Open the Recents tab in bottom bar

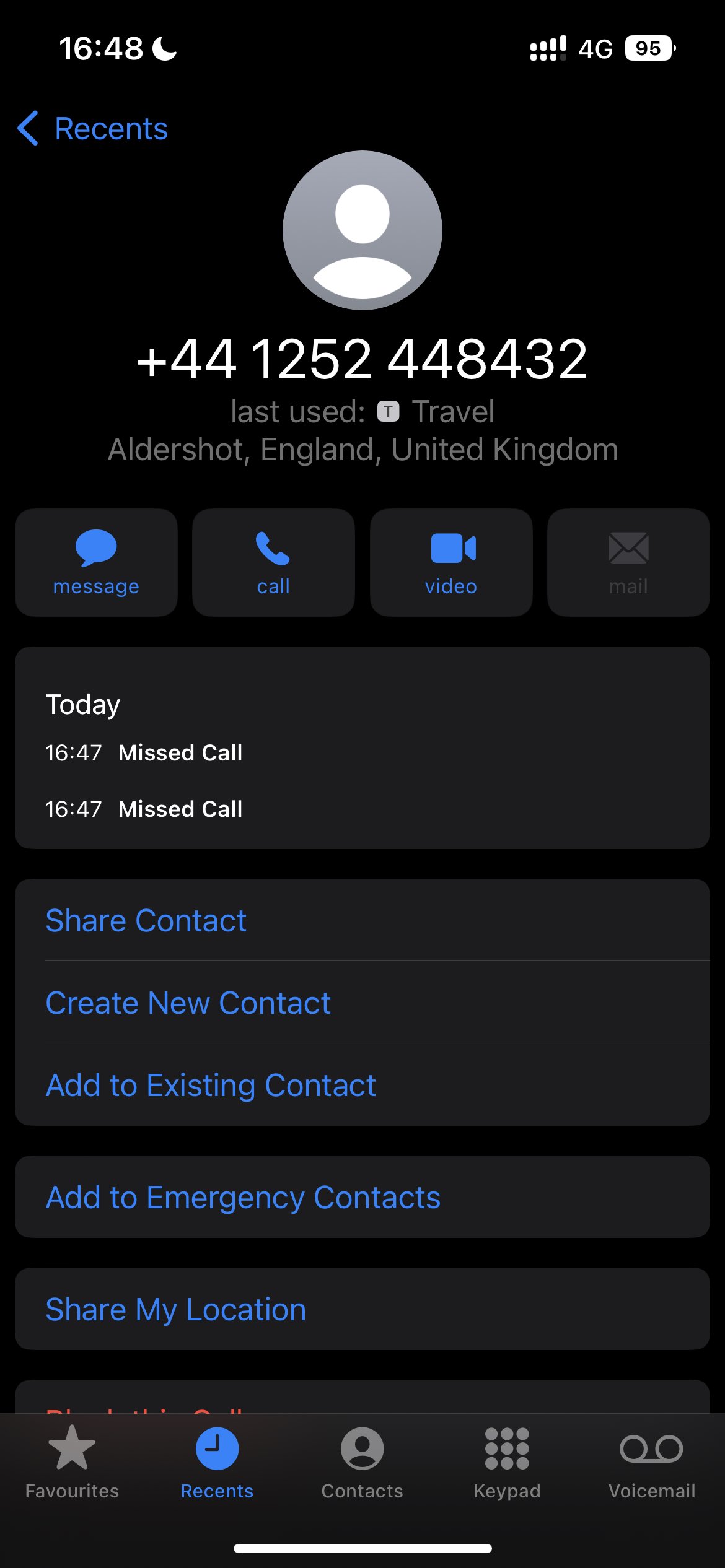coord(217,1463)
